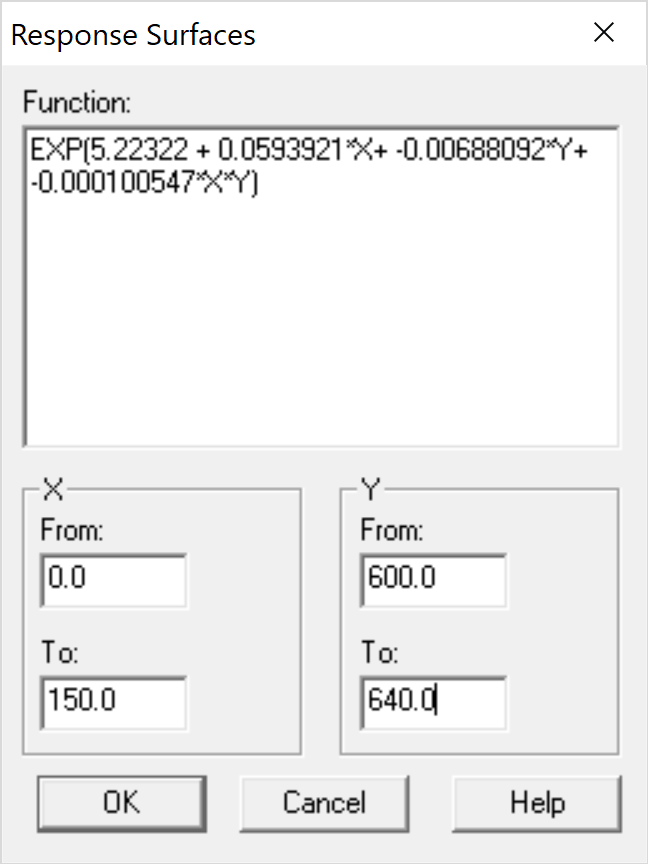Open Help for Response Surfaces
Image resolution: width=648 pixels, height=864 pixels.
click(537, 802)
